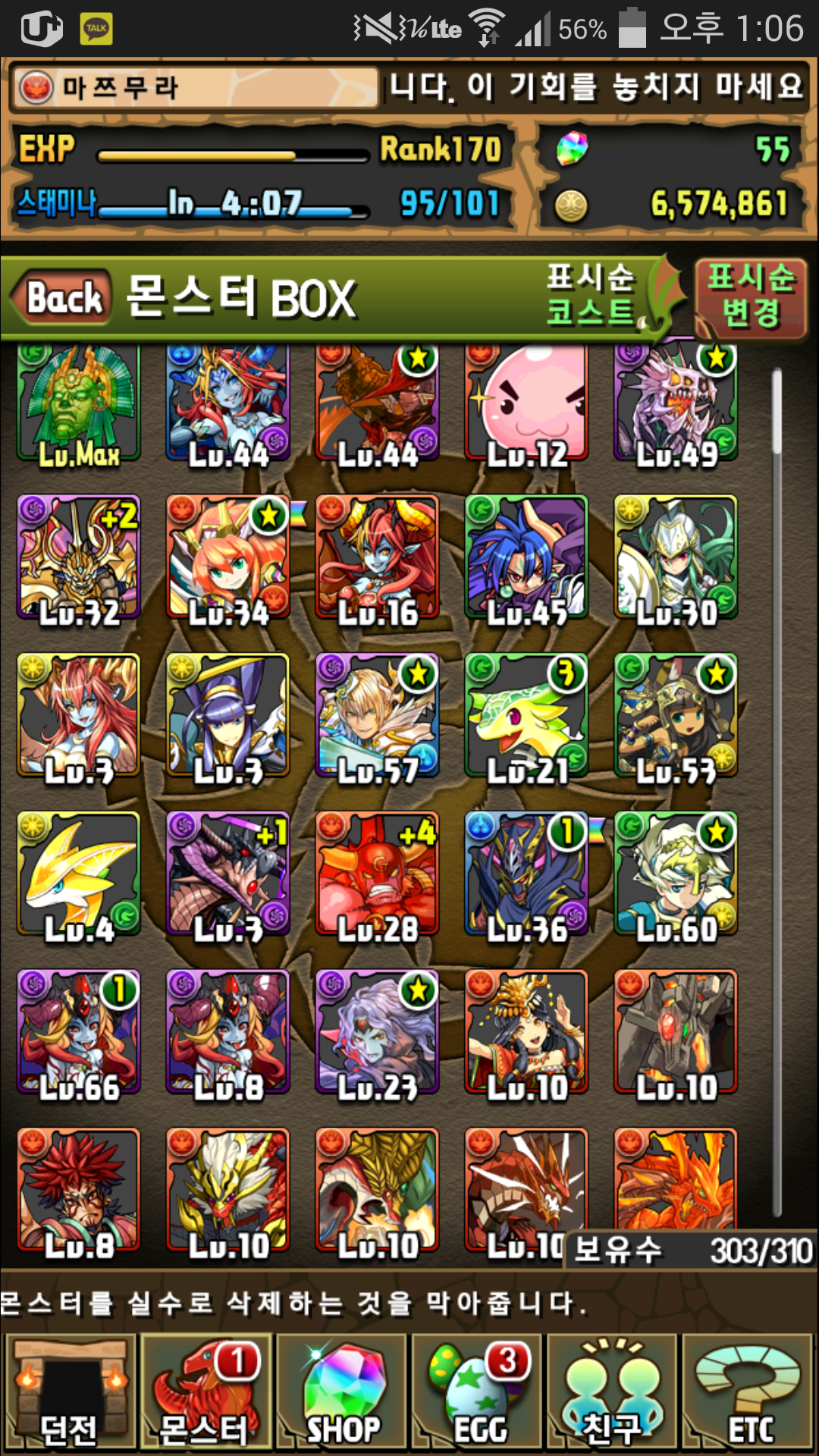819x1456 pixels.
Task: Tap the Back button
Action: [x=62, y=297]
